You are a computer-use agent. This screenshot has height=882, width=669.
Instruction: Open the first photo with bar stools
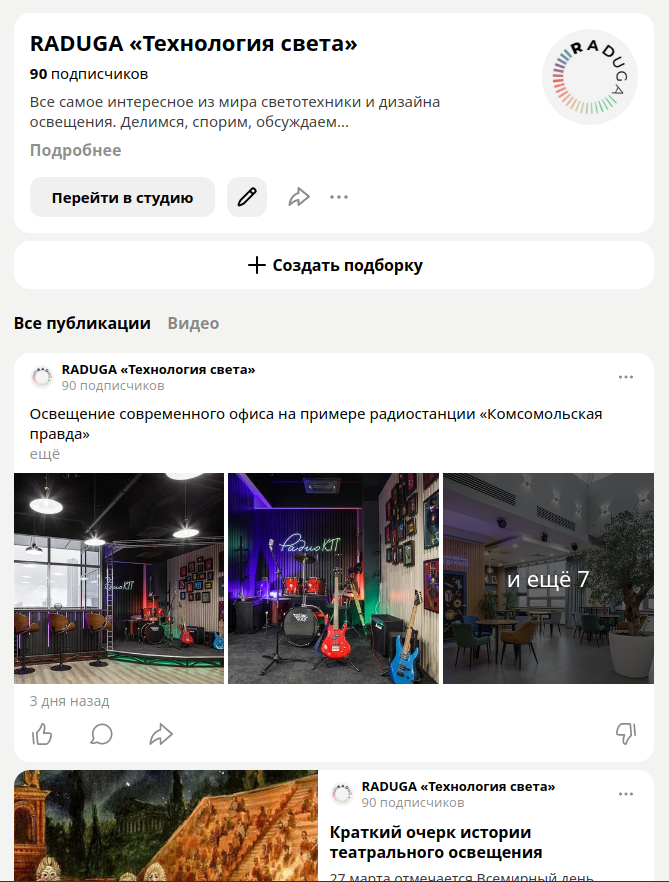[118, 578]
